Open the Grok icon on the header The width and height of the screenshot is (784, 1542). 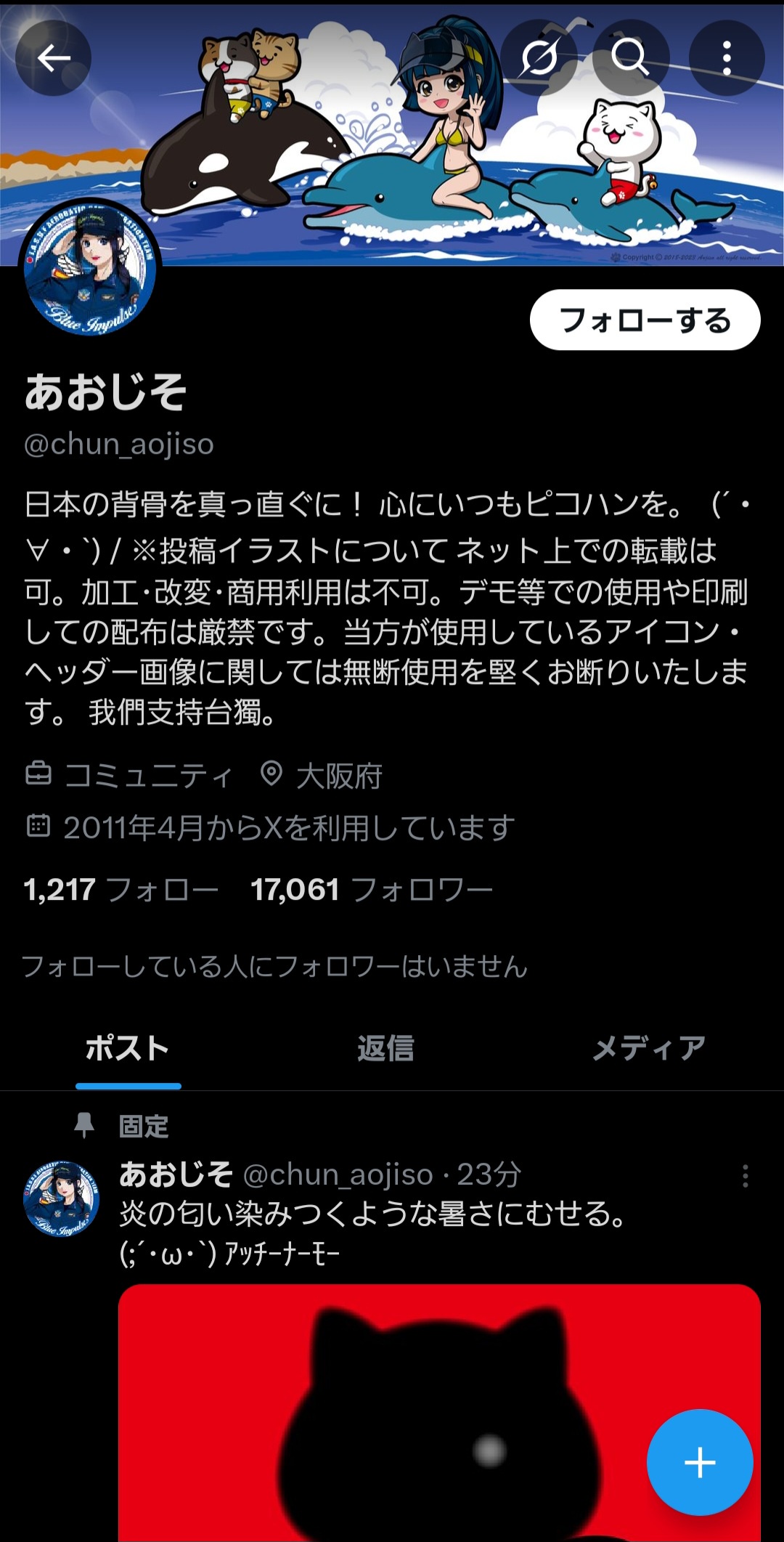539,58
